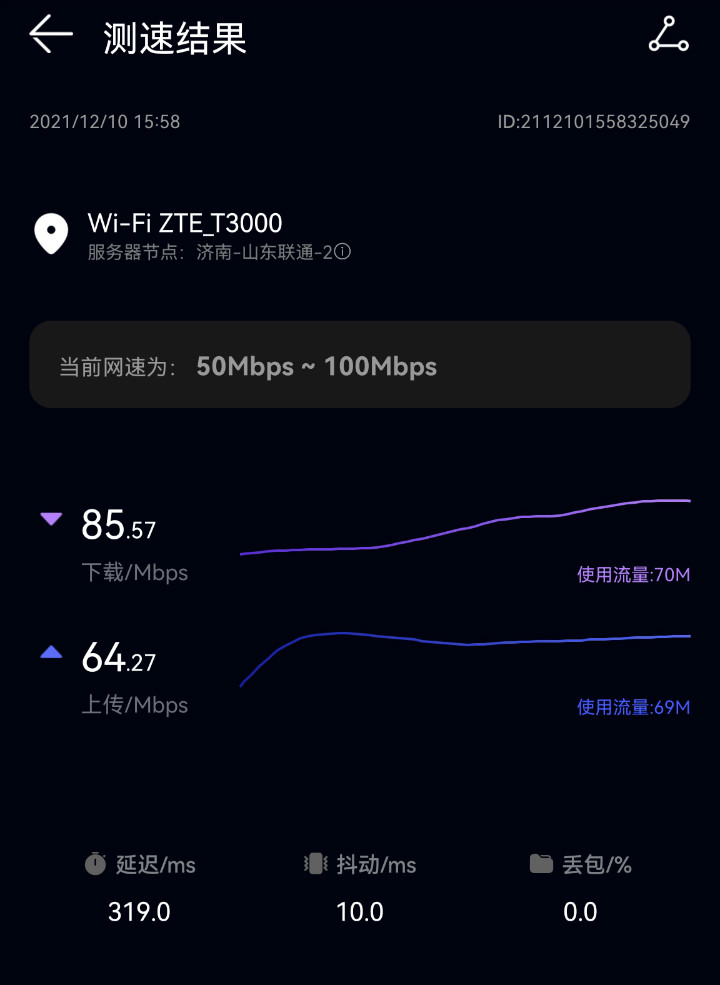Tap the result ID:2112101558325049 text

tap(588, 121)
